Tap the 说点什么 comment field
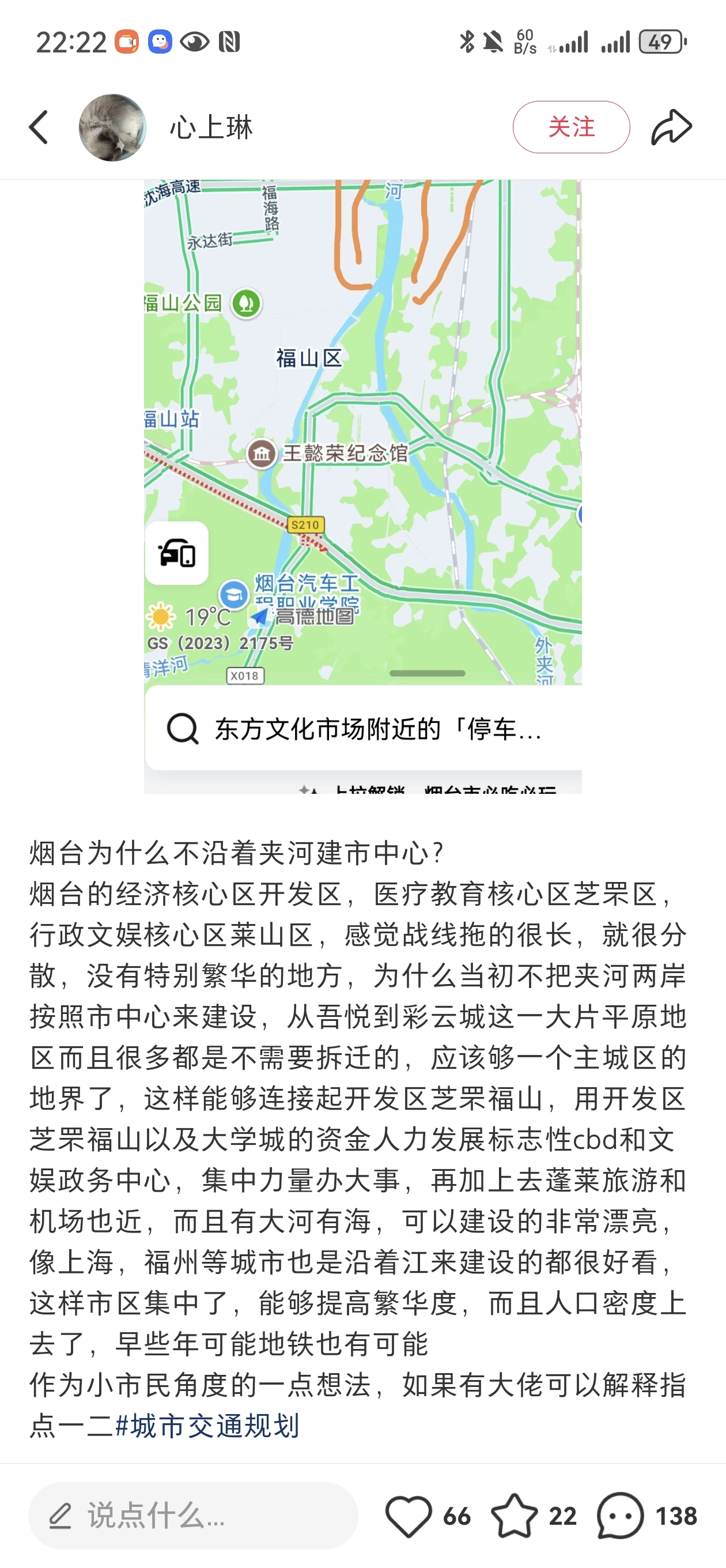The image size is (726, 1568). (193, 1516)
